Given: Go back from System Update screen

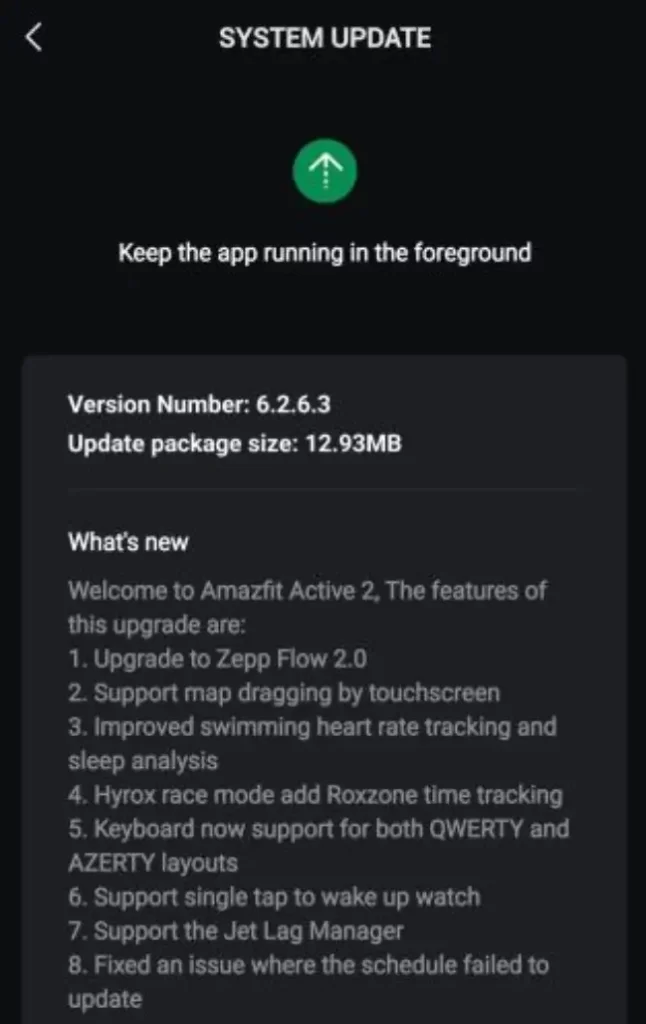Looking at the screenshot, I should click(x=35, y=38).
